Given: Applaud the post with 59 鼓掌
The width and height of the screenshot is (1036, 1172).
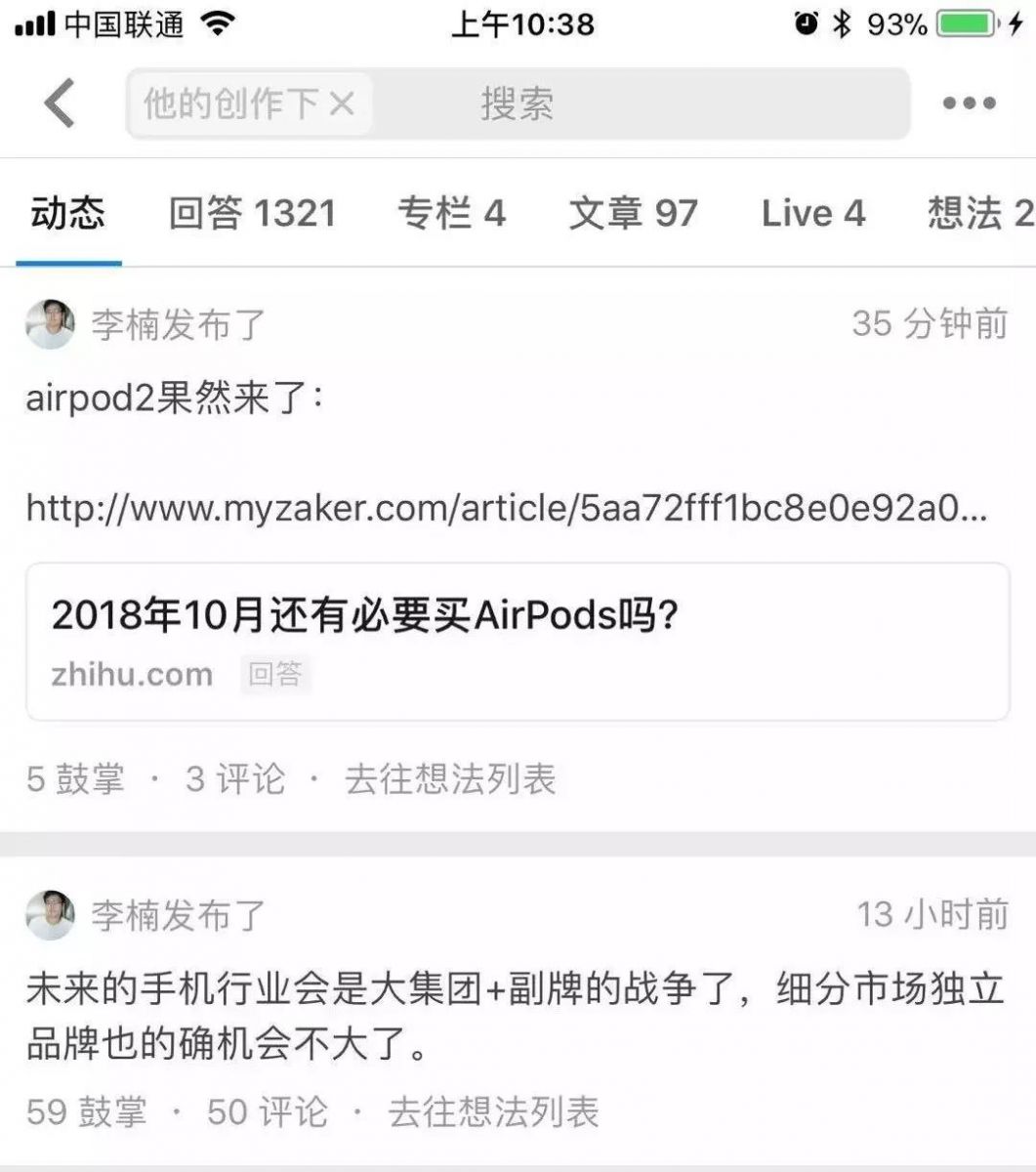Looking at the screenshot, I should pyautogui.click(x=86, y=1111).
